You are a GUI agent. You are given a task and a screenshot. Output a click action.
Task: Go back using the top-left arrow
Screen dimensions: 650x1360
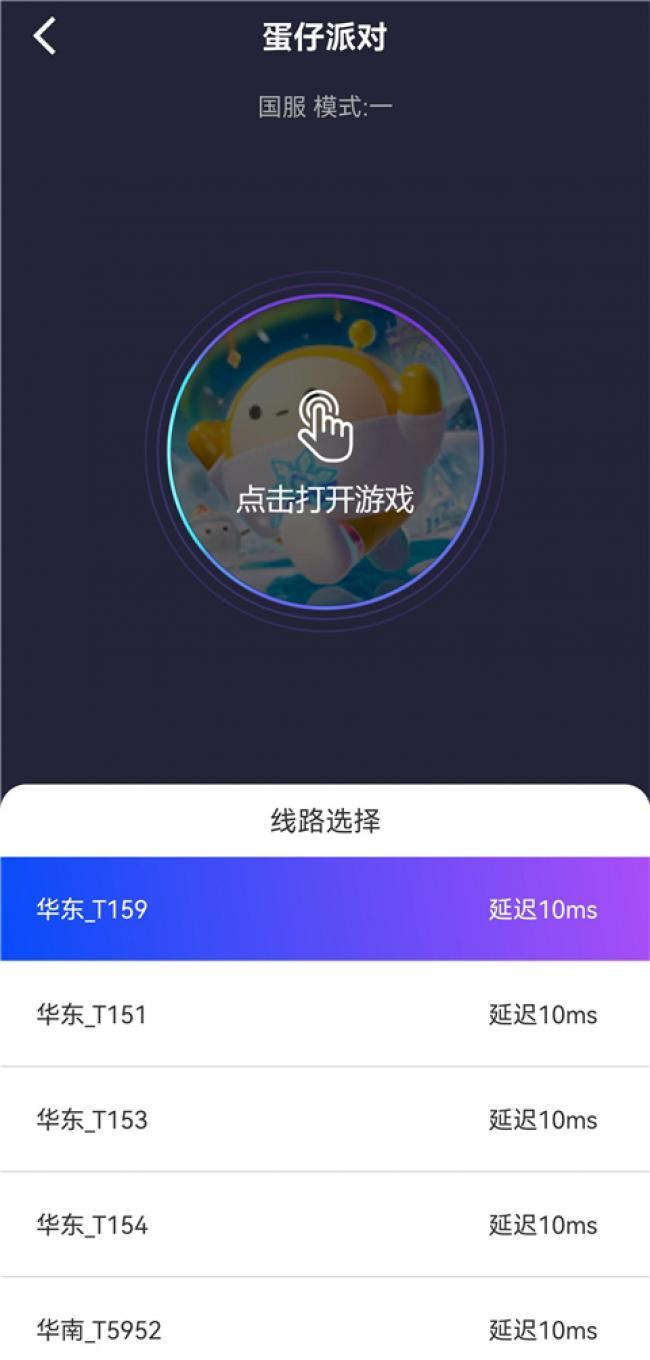click(45, 37)
